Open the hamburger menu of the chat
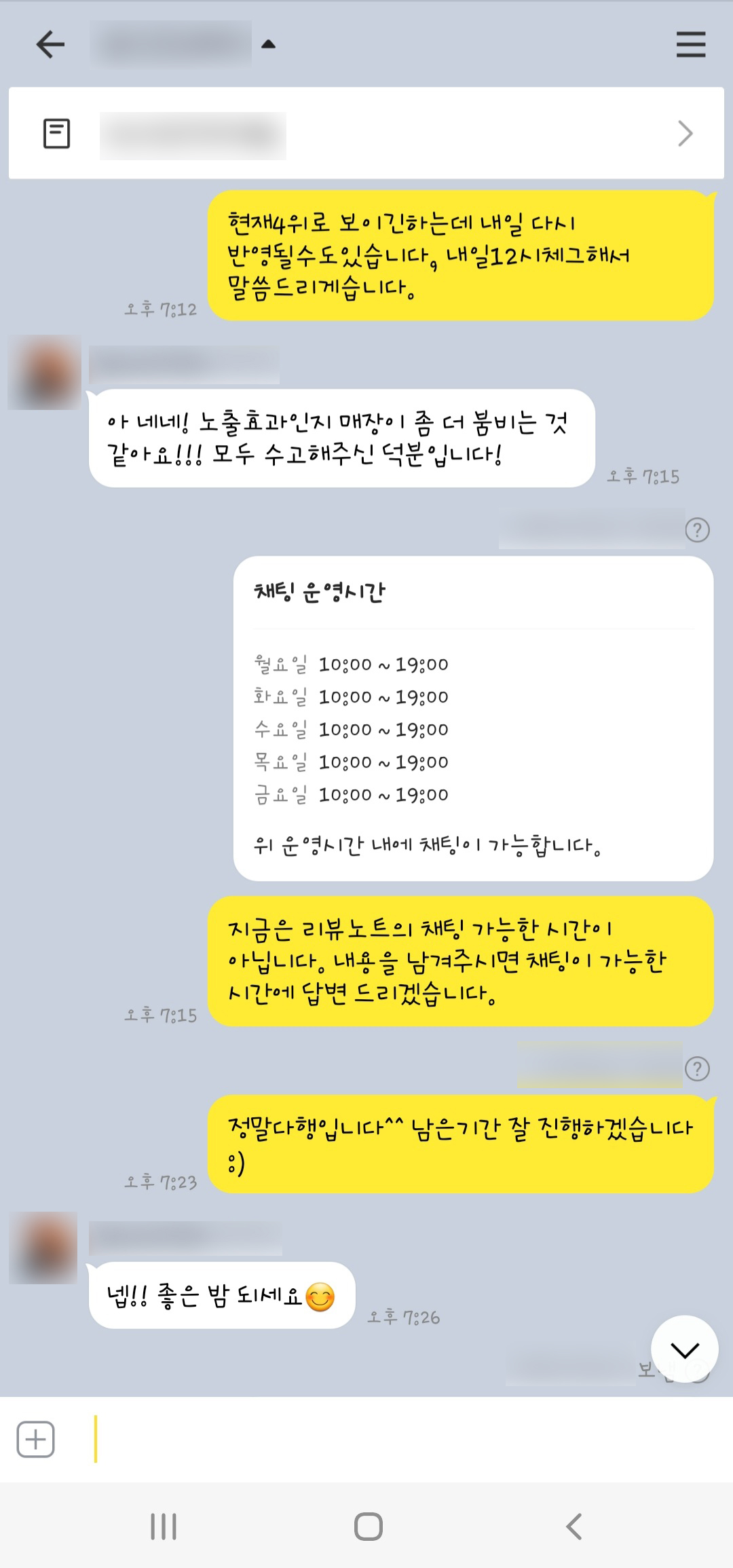Screen dimensions: 733x1568 pyautogui.click(x=690, y=45)
